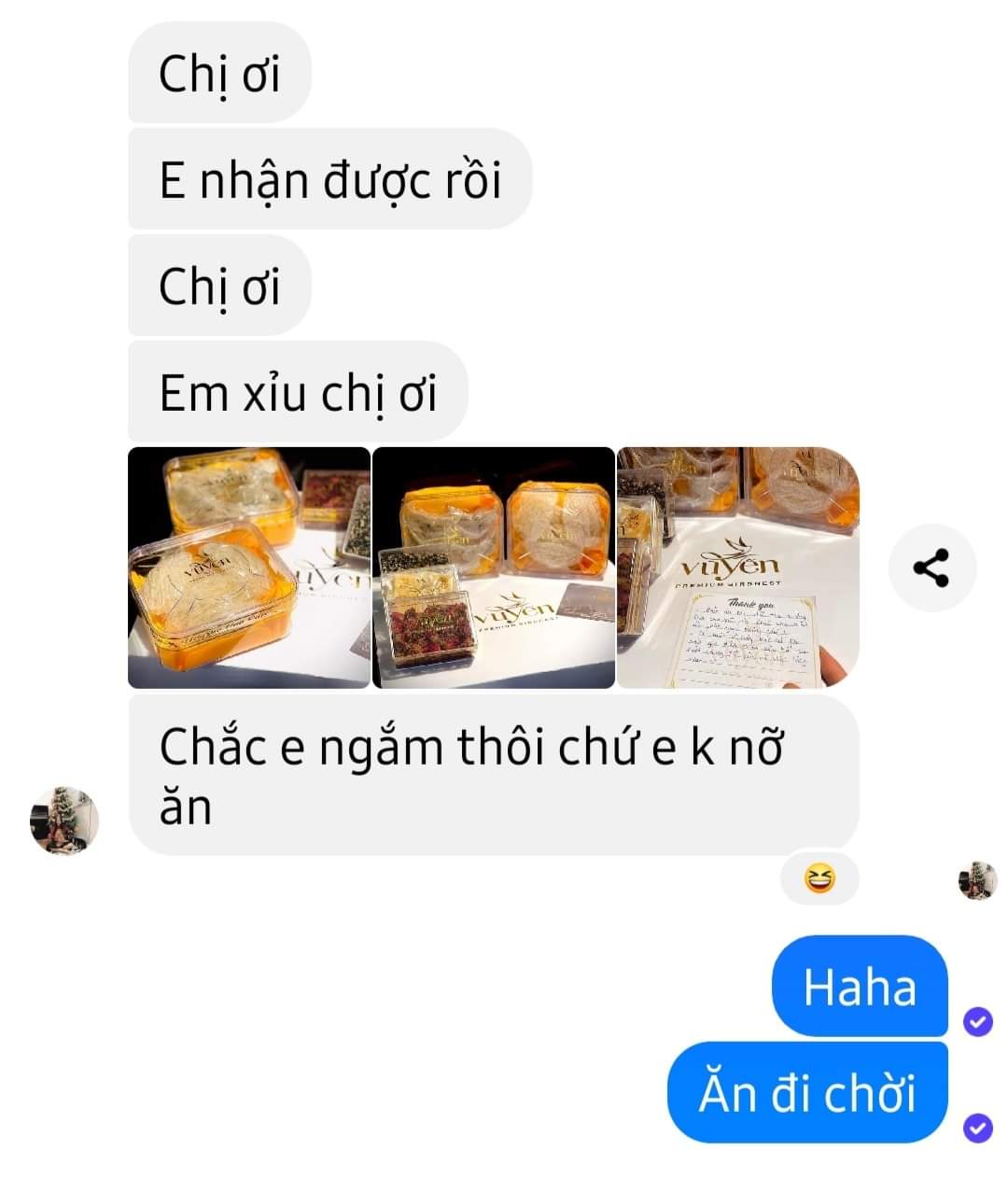The height and width of the screenshot is (1192, 1008).
Task: Share the sent photos
Action: click(931, 568)
